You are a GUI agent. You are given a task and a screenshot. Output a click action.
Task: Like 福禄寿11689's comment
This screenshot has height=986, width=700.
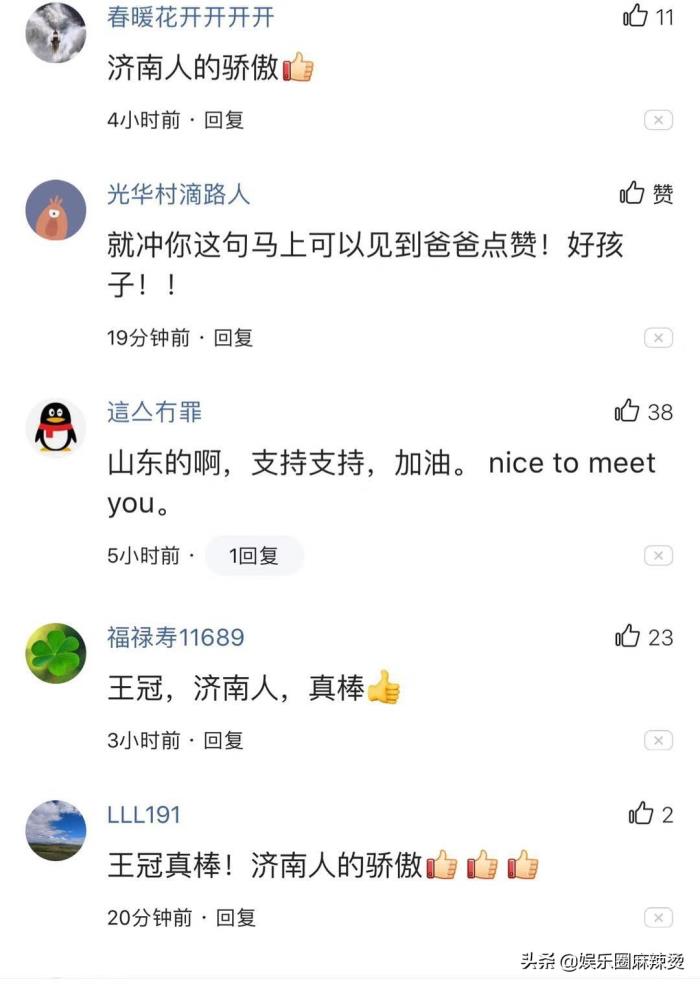pos(628,636)
